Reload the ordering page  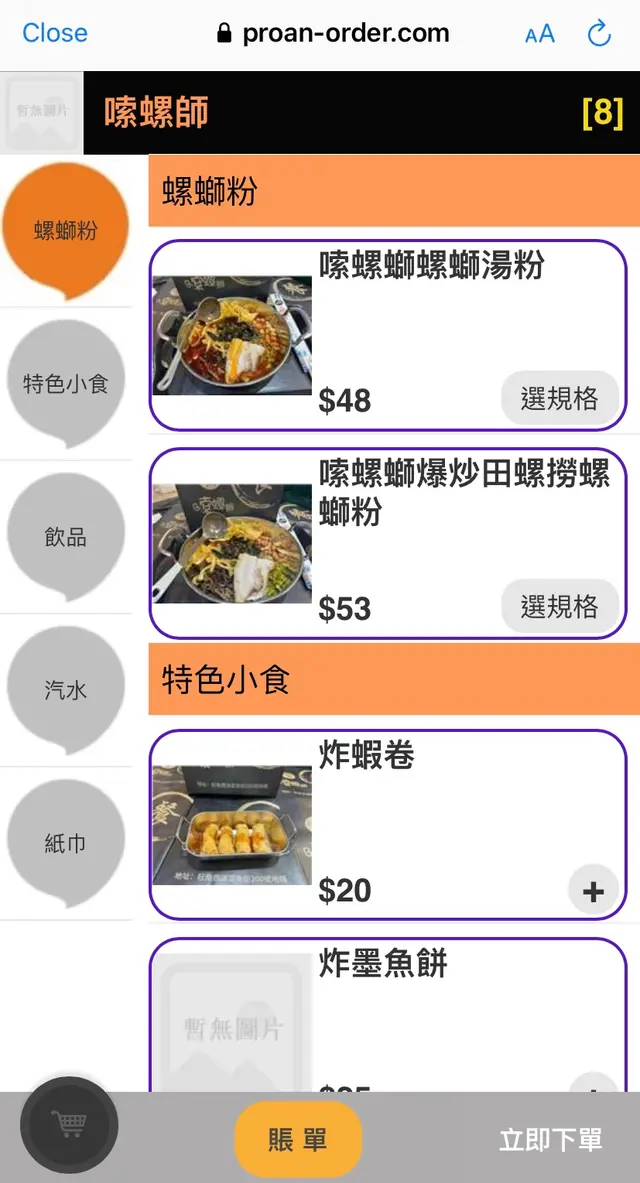point(599,34)
